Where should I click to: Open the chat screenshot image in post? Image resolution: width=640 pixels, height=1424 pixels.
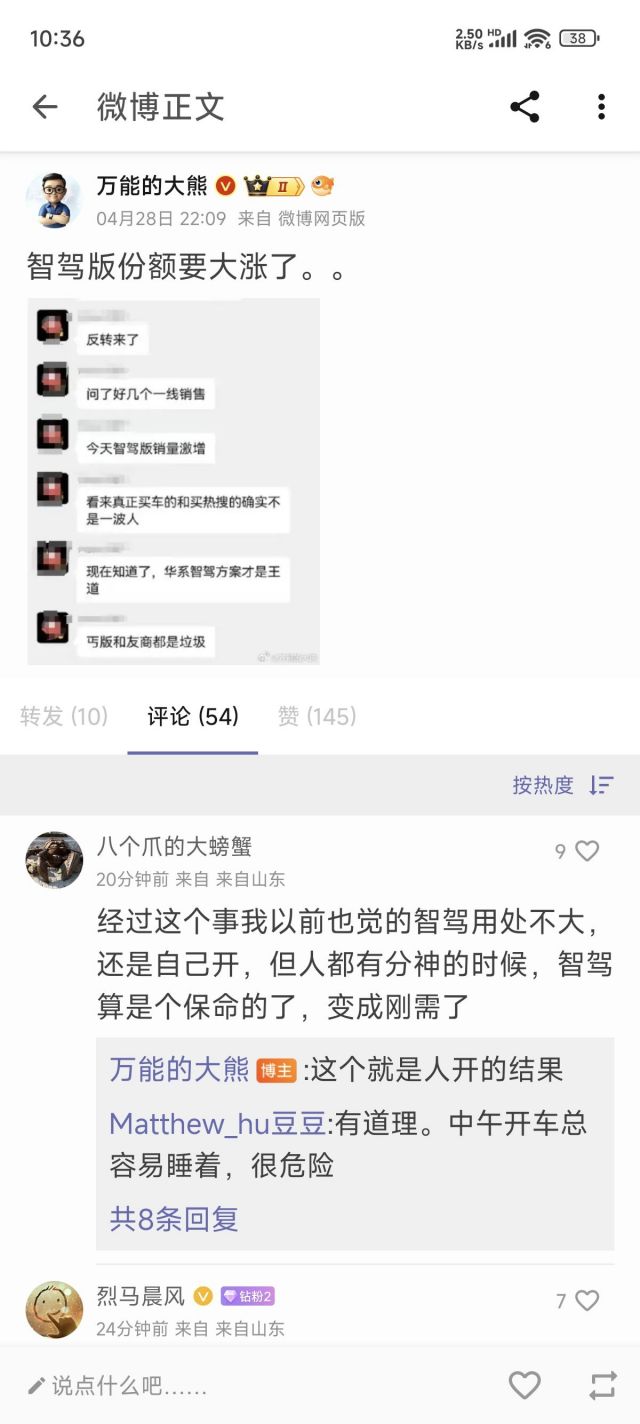pyautogui.click(x=174, y=481)
